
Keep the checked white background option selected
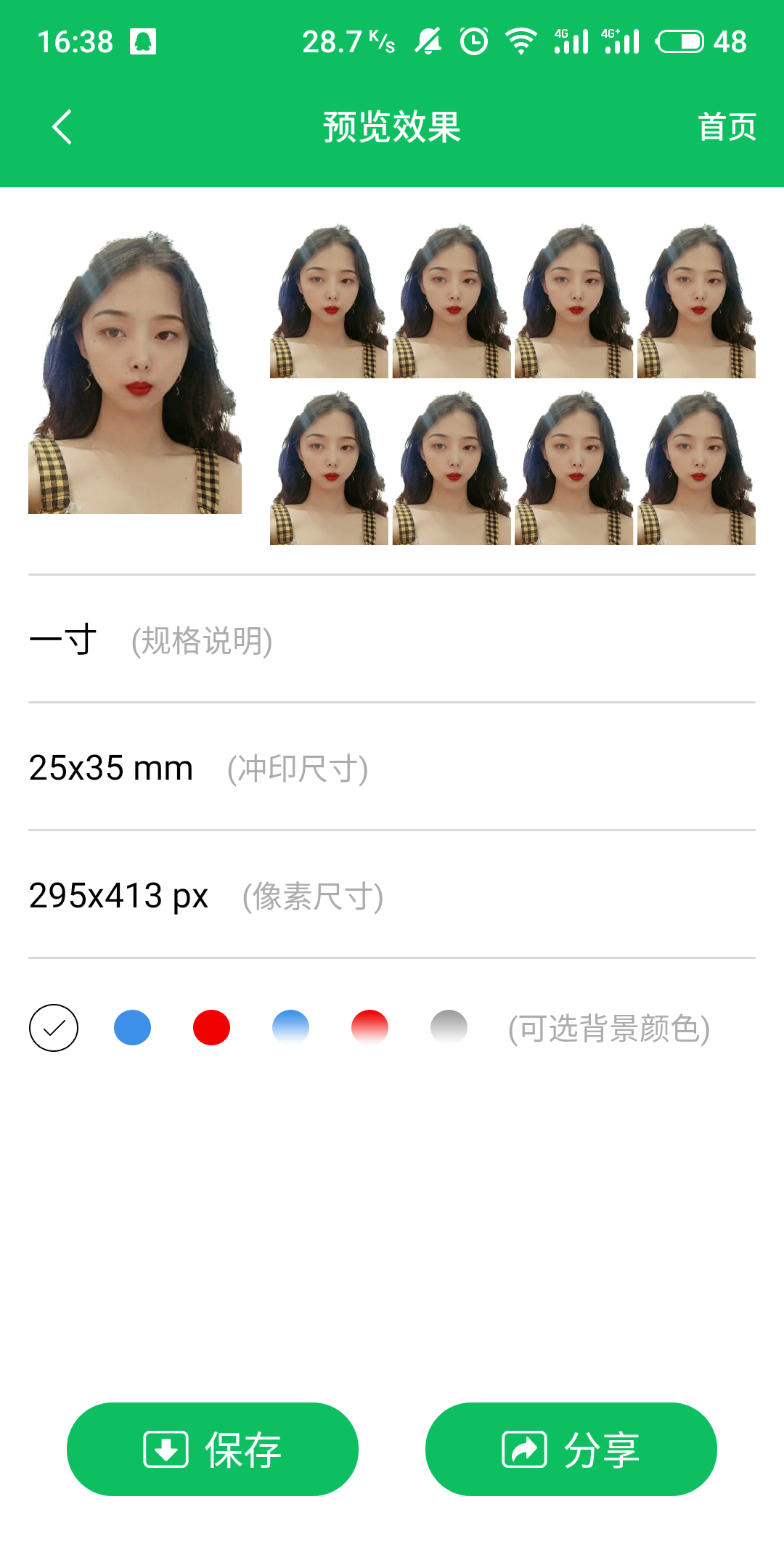click(54, 1026)
